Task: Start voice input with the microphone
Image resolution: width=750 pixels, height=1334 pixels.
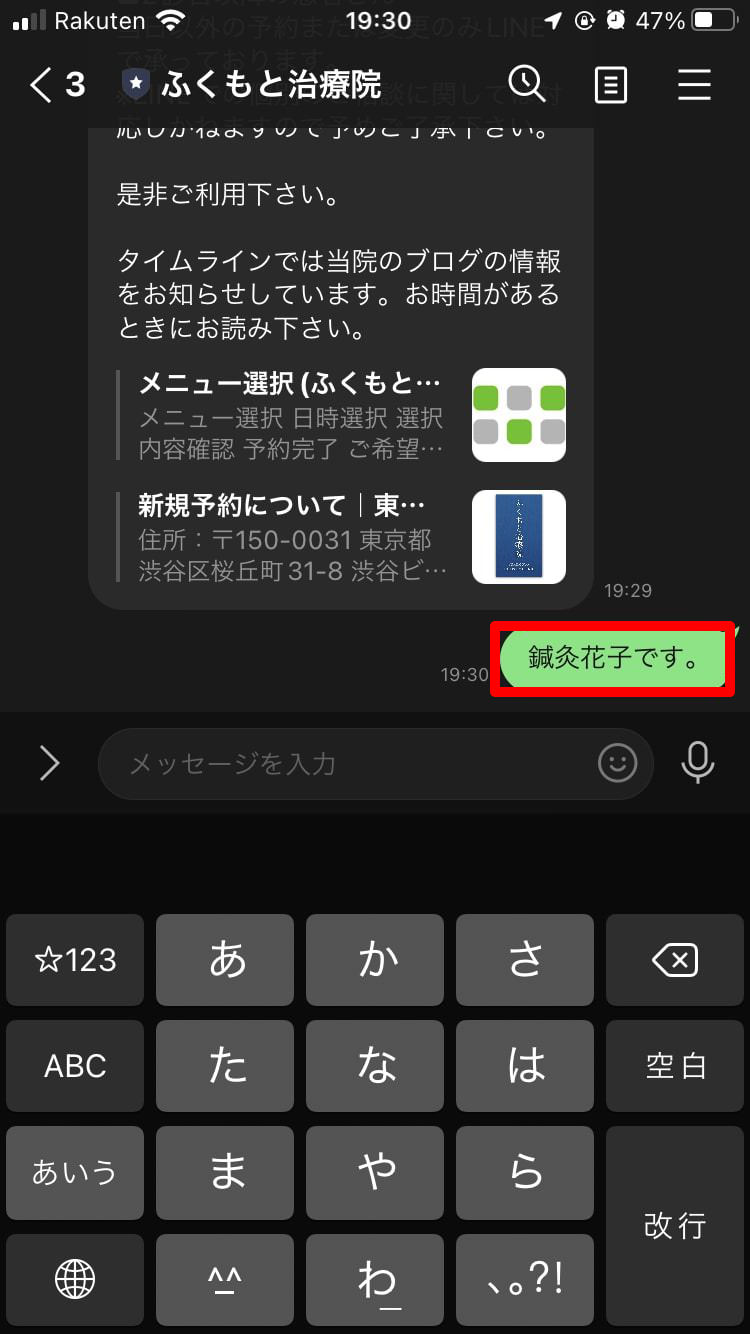Action: point(697,764)
